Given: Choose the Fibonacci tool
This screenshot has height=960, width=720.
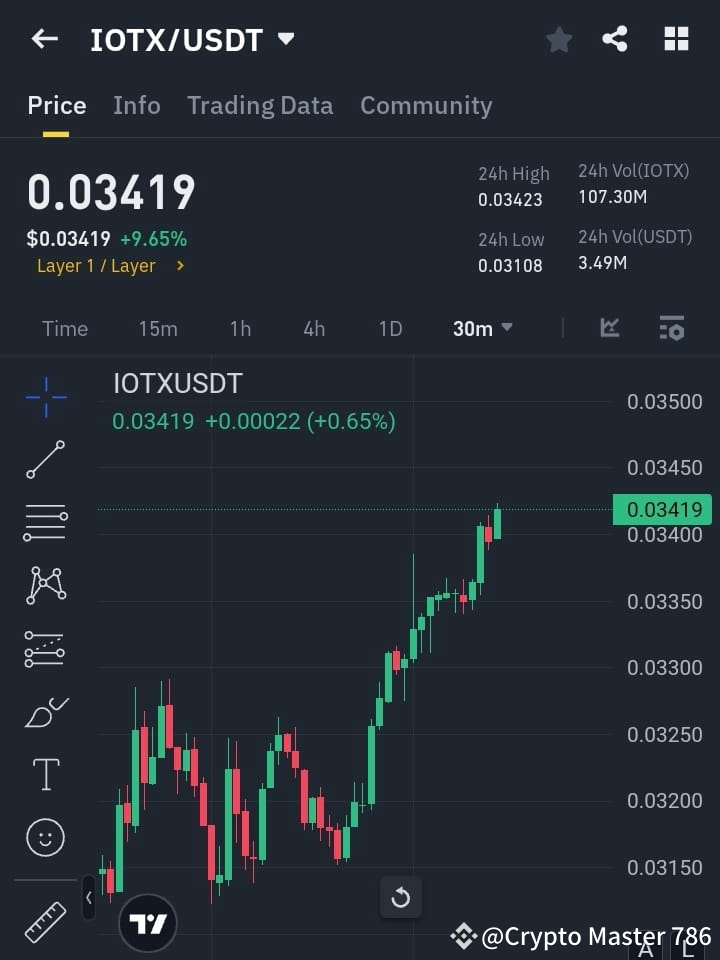Looking at the screenshot, I should (x=45, y=648).
